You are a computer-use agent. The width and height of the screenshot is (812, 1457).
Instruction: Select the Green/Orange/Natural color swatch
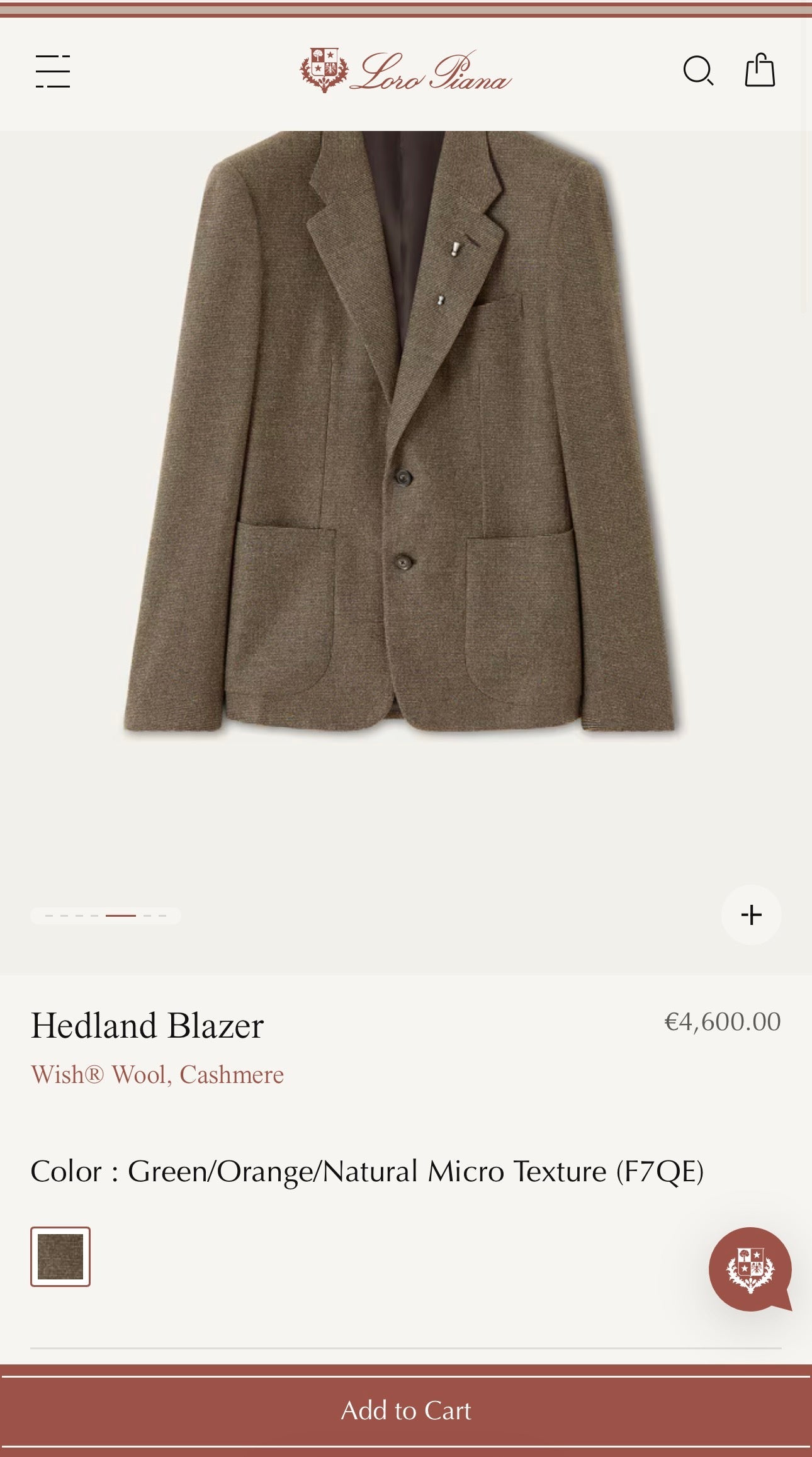click(60, 1256)
